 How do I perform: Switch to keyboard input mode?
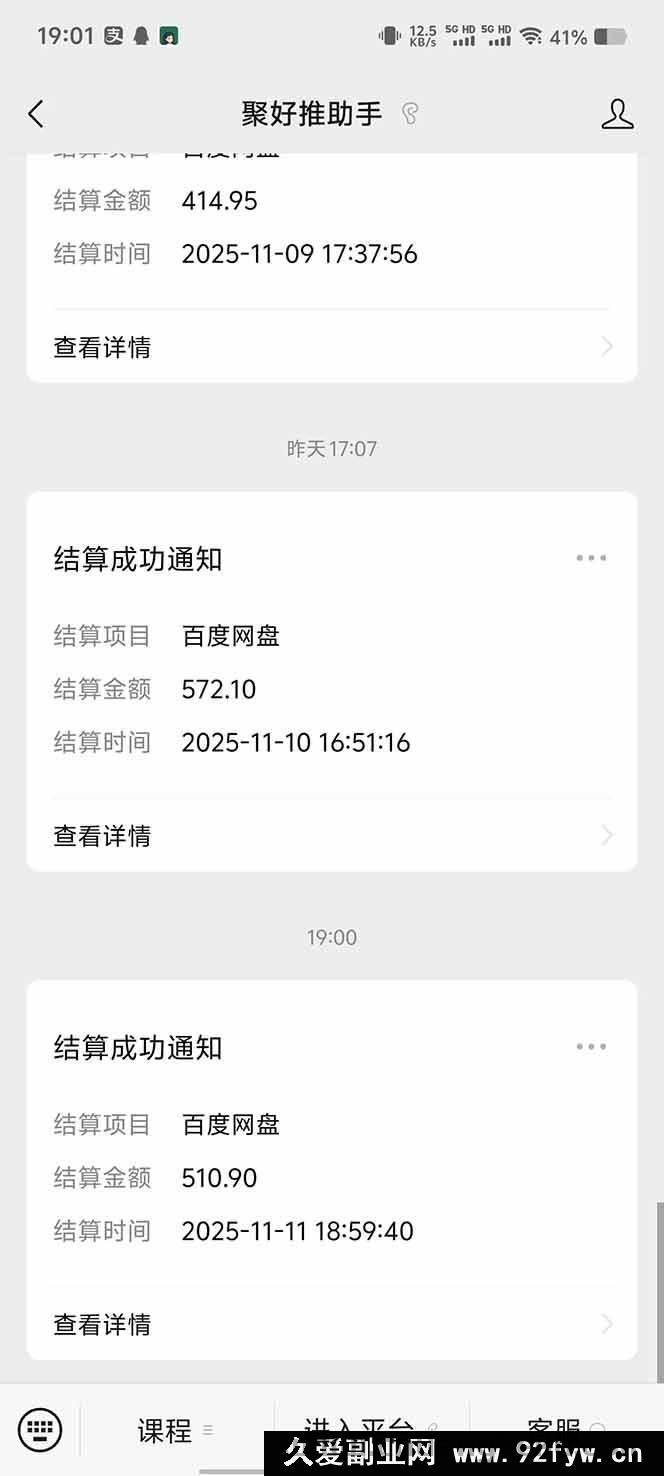pos(40,1429)
